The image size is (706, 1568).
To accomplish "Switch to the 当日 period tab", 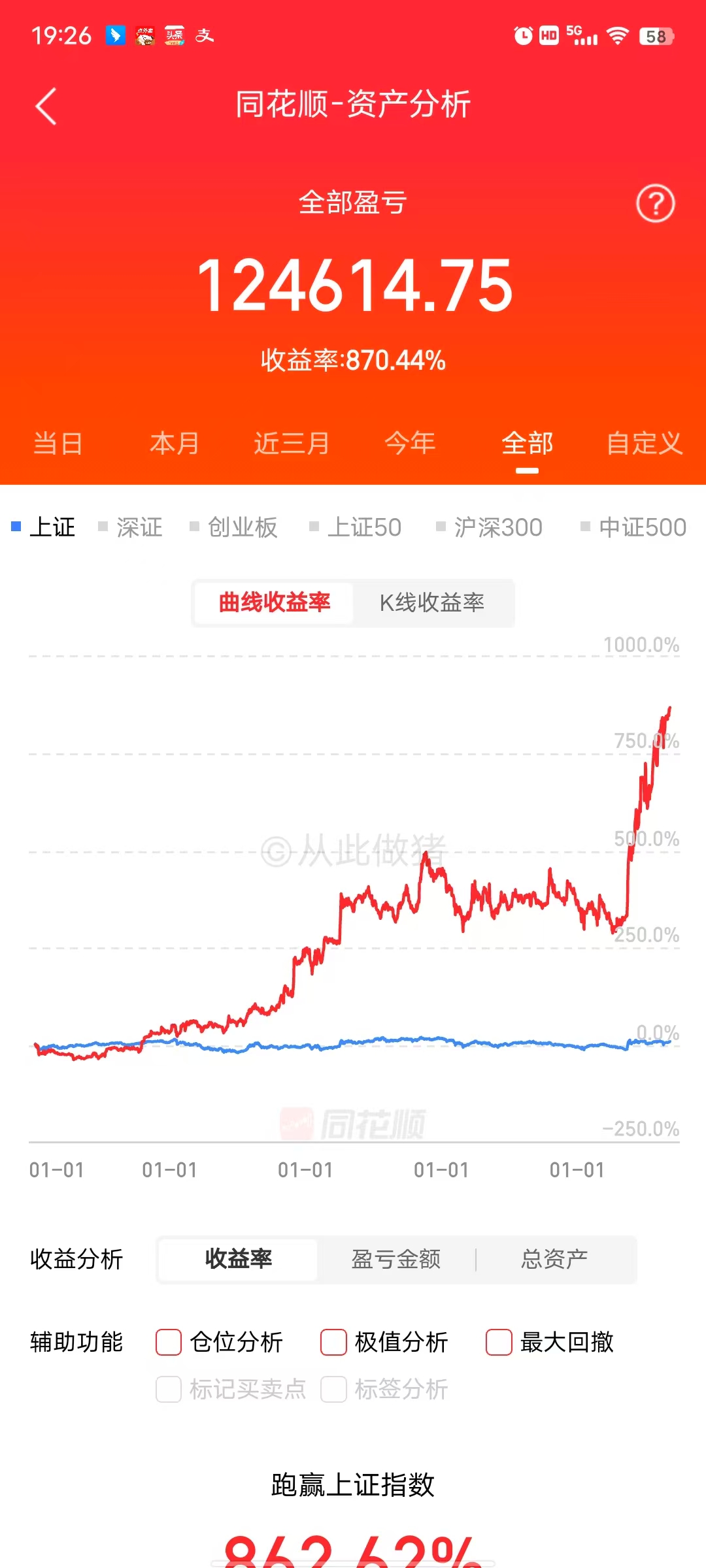I will click(x=58, y=444).
